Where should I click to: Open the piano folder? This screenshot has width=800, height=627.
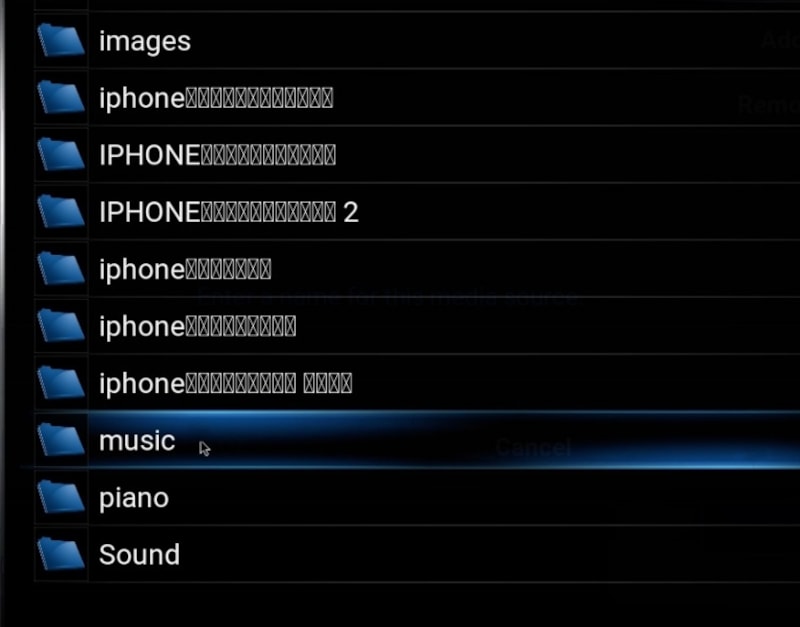[x=134, y=498]
